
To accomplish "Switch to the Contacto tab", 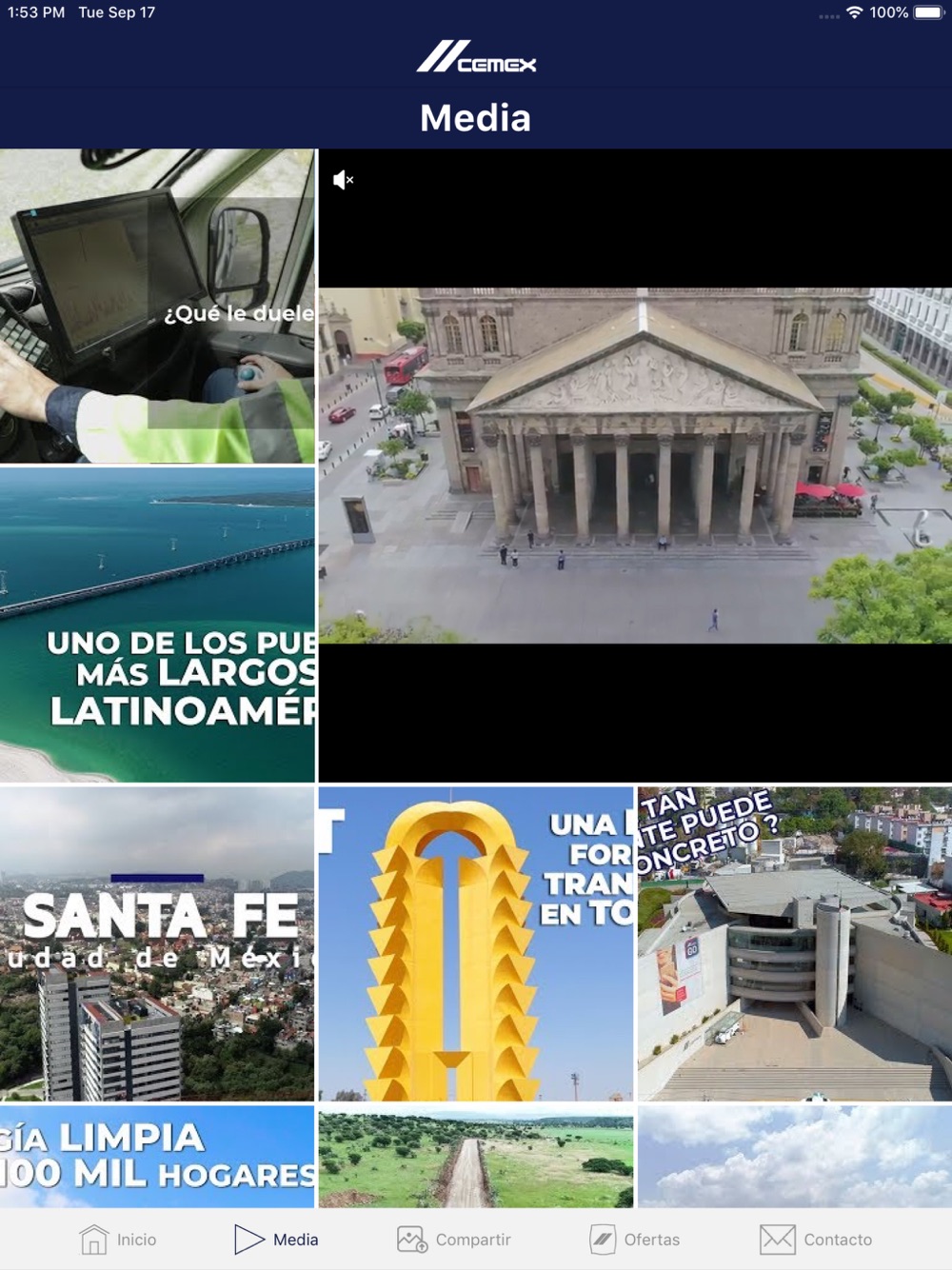I will click(x=817, y=1240).
